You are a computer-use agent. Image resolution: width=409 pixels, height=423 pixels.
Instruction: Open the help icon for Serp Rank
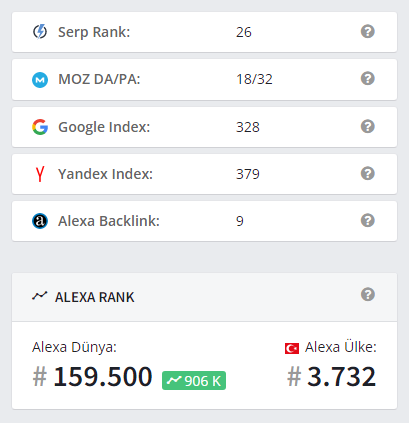click(x=368, y=32)
